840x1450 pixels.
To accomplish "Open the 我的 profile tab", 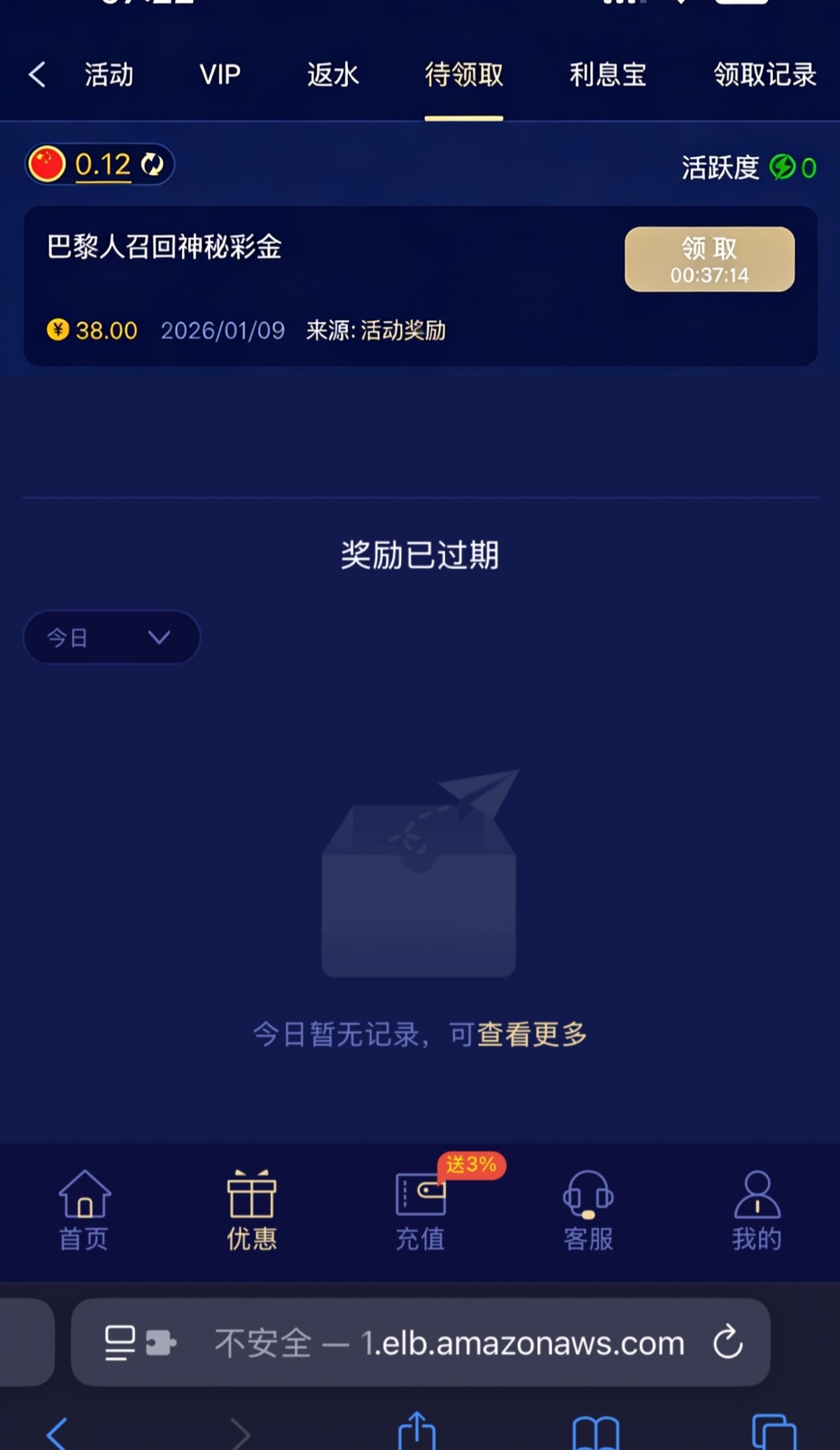I will [x=757, y=1211].
